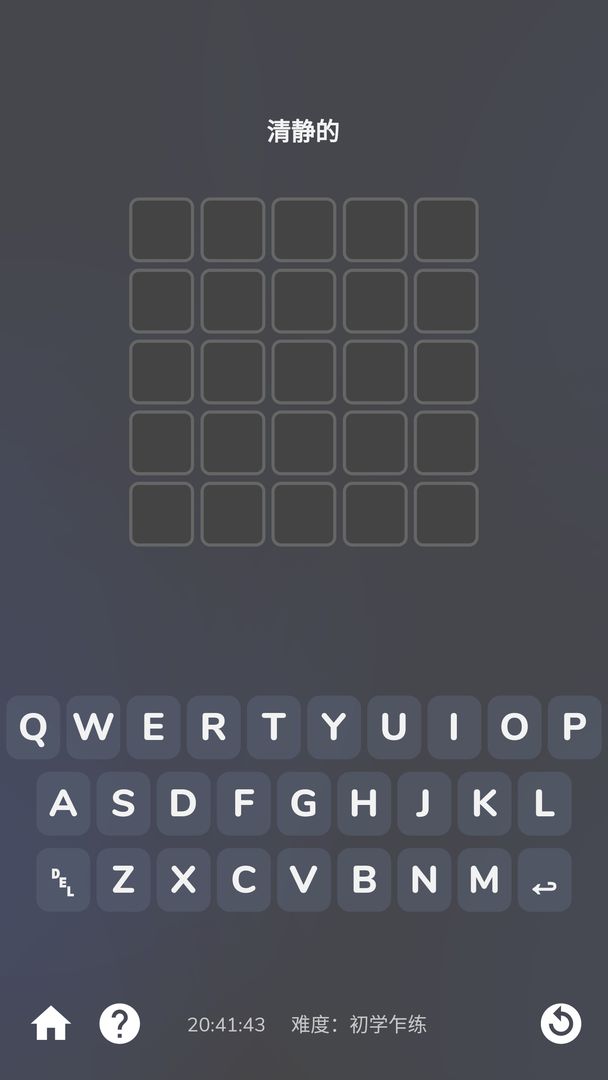Enter the letter E

(153, 727)
